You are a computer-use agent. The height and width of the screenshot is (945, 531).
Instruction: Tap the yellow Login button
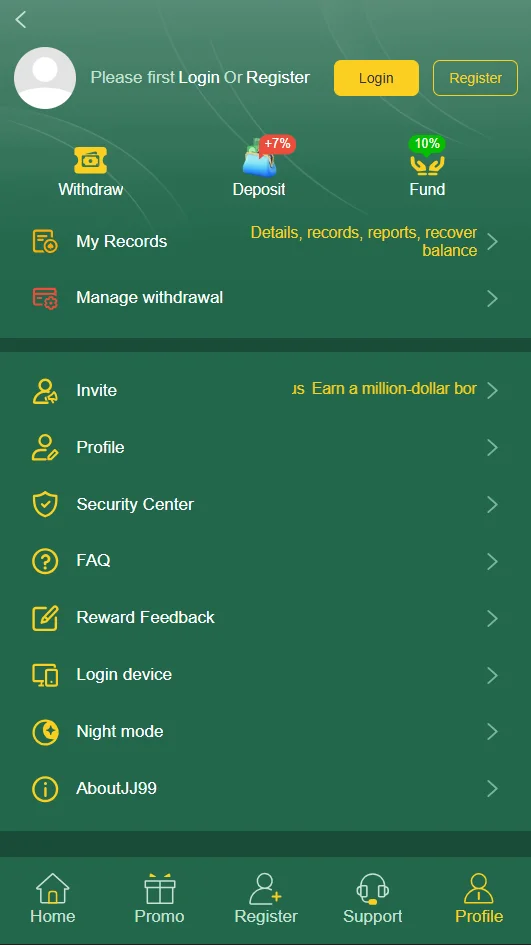tap(376, 78)
